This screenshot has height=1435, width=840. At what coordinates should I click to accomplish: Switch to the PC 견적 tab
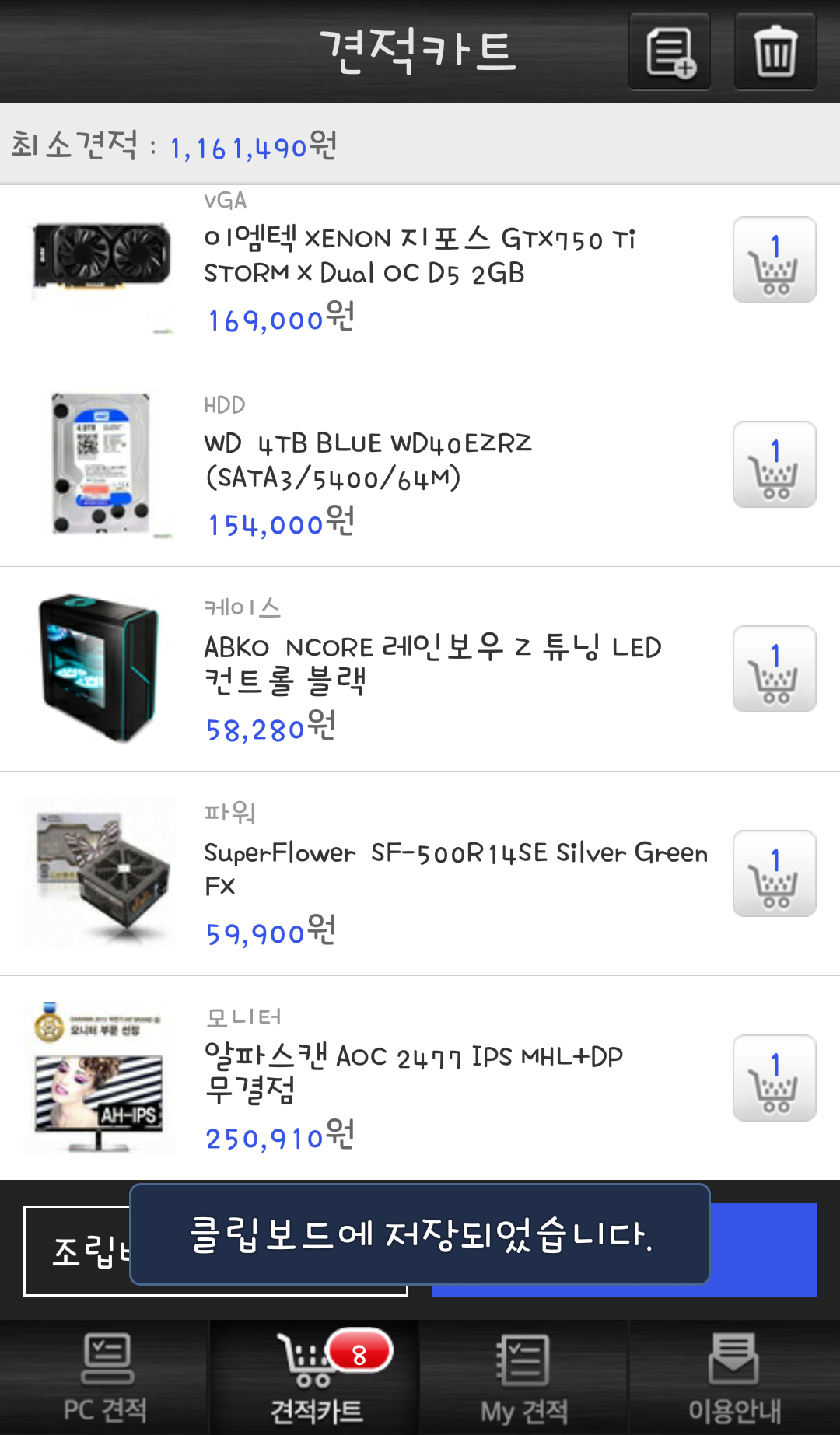tap(105, 1377)
